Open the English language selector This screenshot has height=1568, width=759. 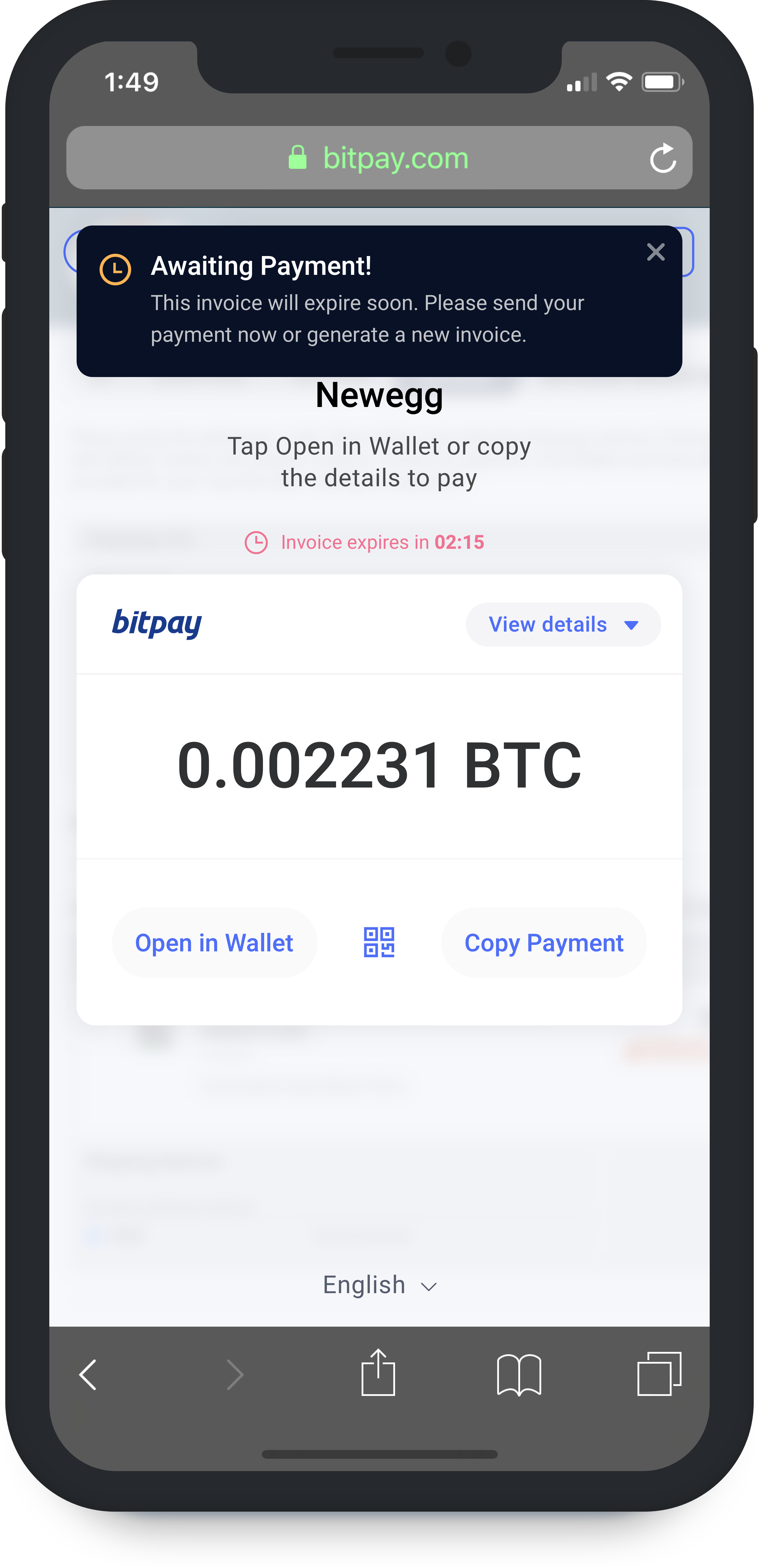[379, 1285]
